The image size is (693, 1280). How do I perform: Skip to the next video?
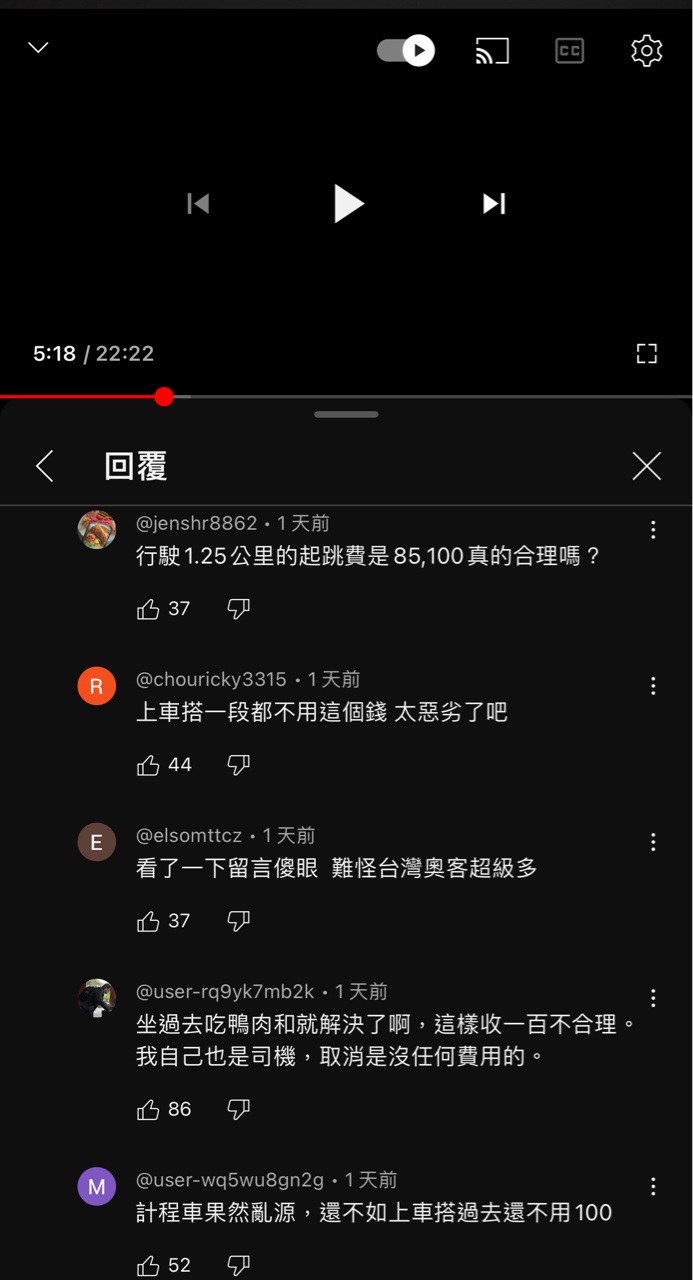click(494, 204)
